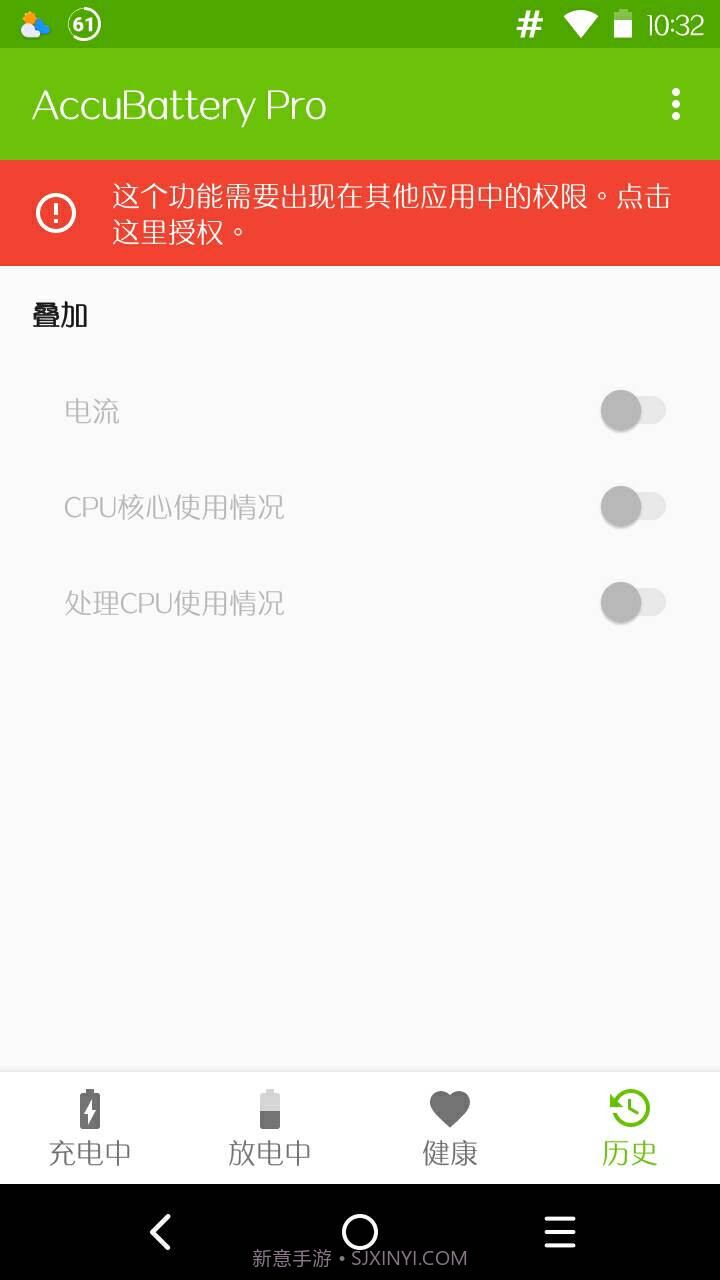Tap the home circle button

(x=360, y=1231)
